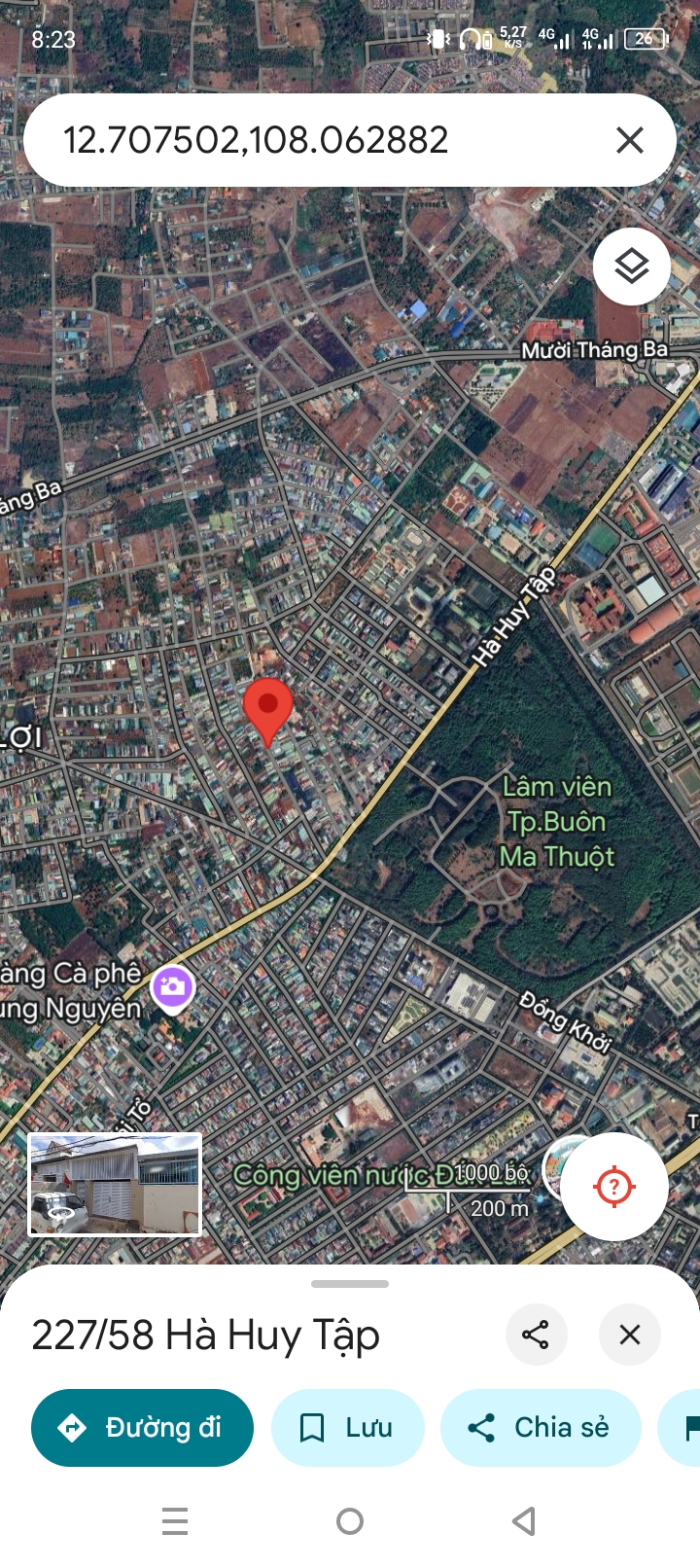The image size is (700, 1568).
Task: Open the Trung Nguyên coffee museum marker
Action: [x=173, y=988]
